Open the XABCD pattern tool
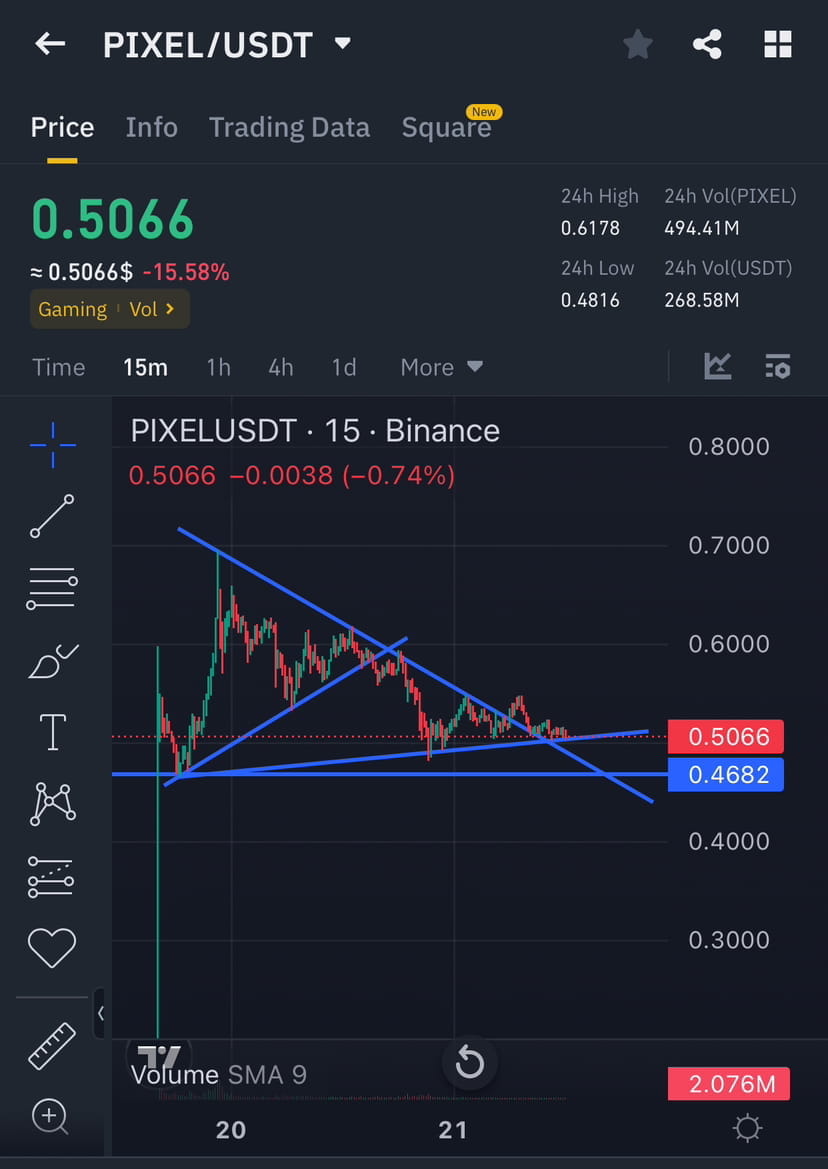 (51, 803)
